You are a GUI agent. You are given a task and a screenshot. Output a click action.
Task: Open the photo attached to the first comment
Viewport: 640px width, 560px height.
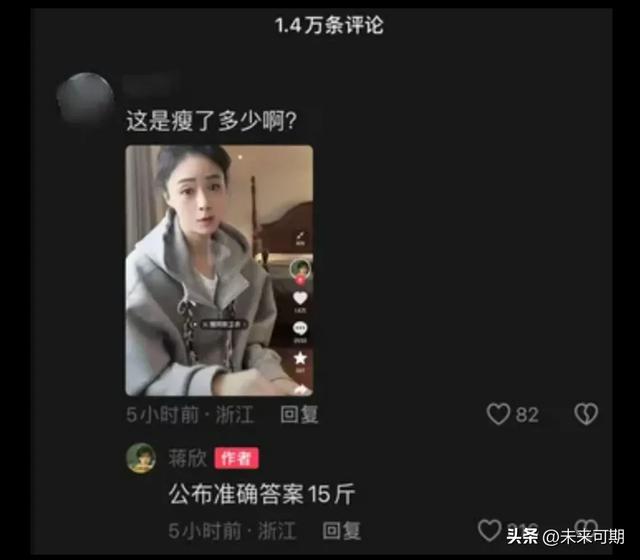(219, 270)
